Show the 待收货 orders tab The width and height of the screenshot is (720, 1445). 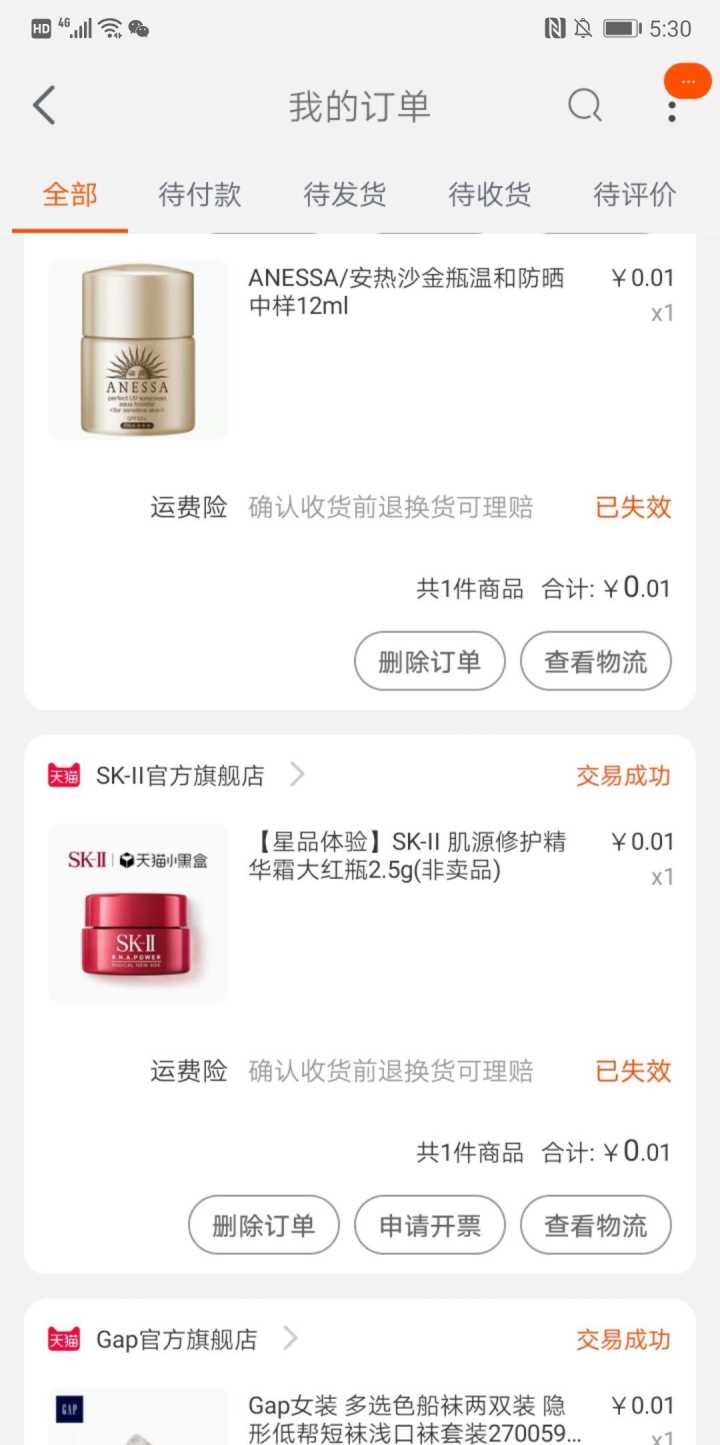(x=490, y=194)
